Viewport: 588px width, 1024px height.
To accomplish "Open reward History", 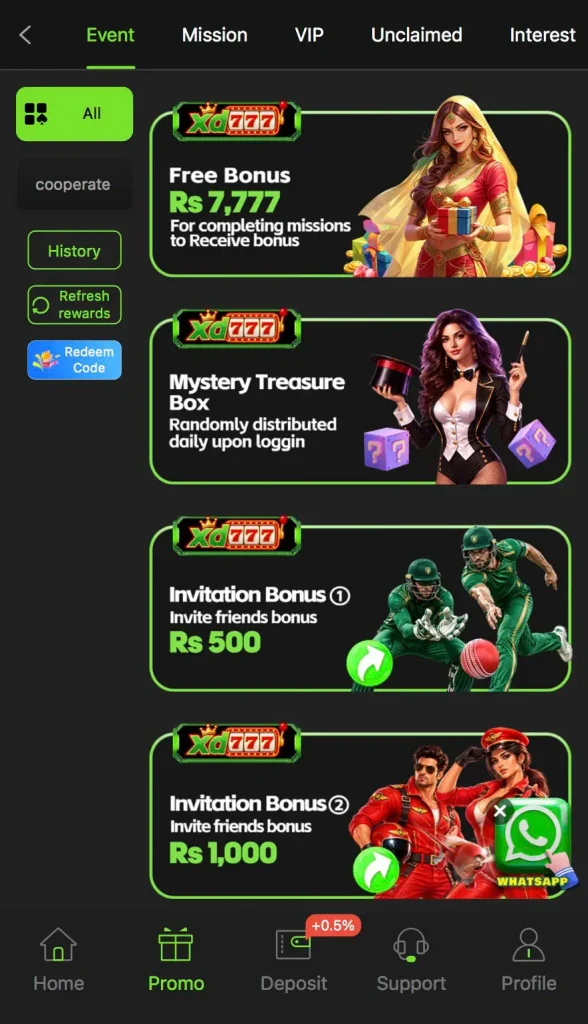I will 74,251.
